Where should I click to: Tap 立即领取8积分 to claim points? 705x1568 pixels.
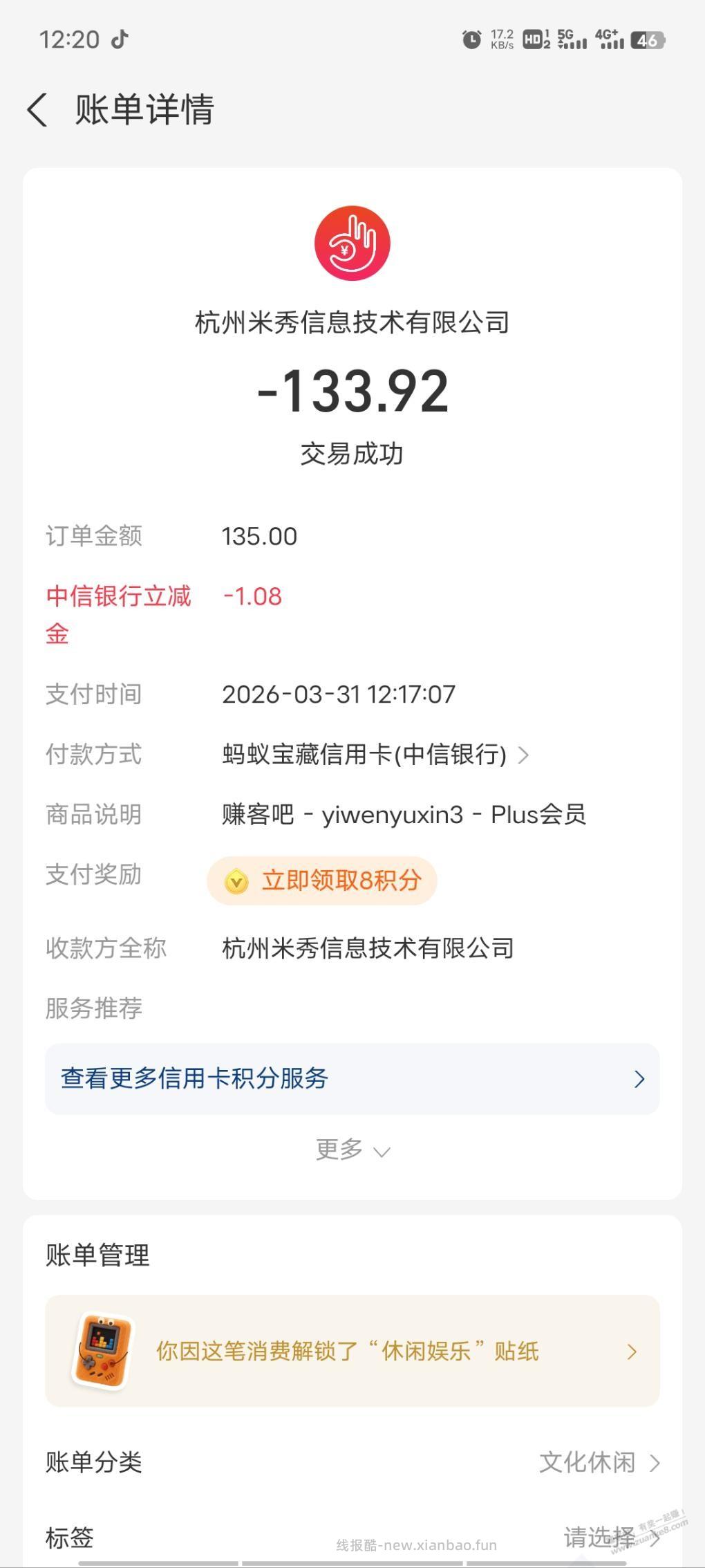pos(321,880)
